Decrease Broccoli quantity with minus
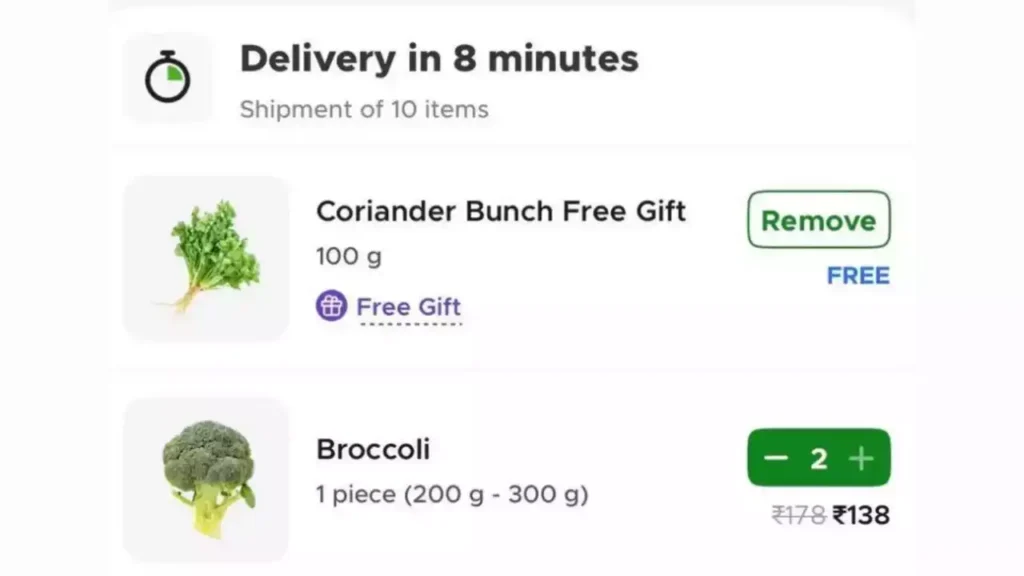1024x576 pixels. (776, 459)
